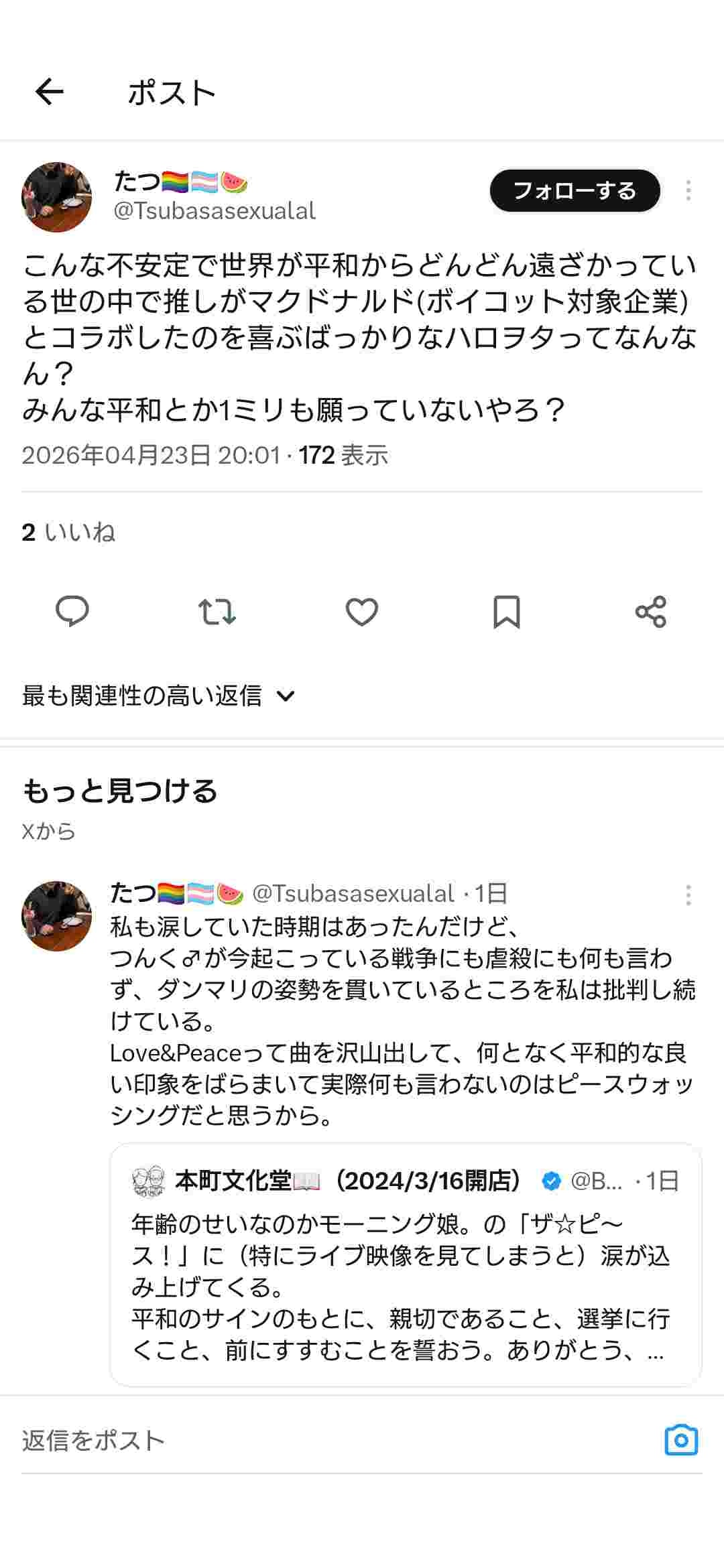Open overflow menu beside the follow button
724x1568 pixels.
click(688, 191)
